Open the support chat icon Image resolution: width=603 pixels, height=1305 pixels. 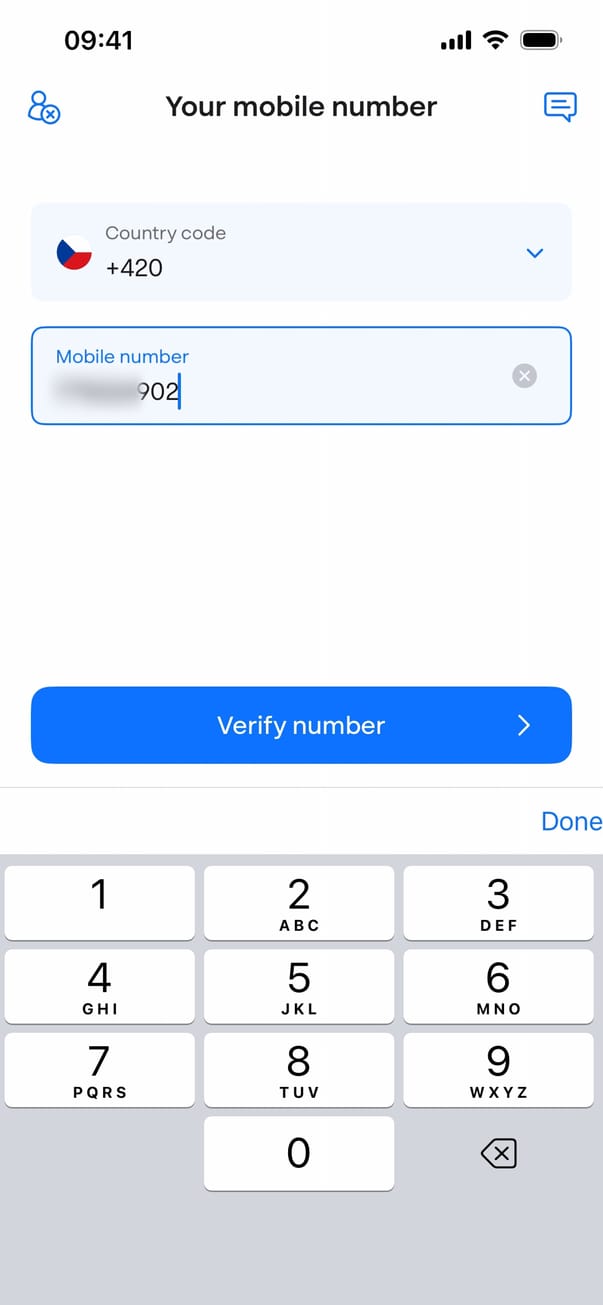click(560, 106)
